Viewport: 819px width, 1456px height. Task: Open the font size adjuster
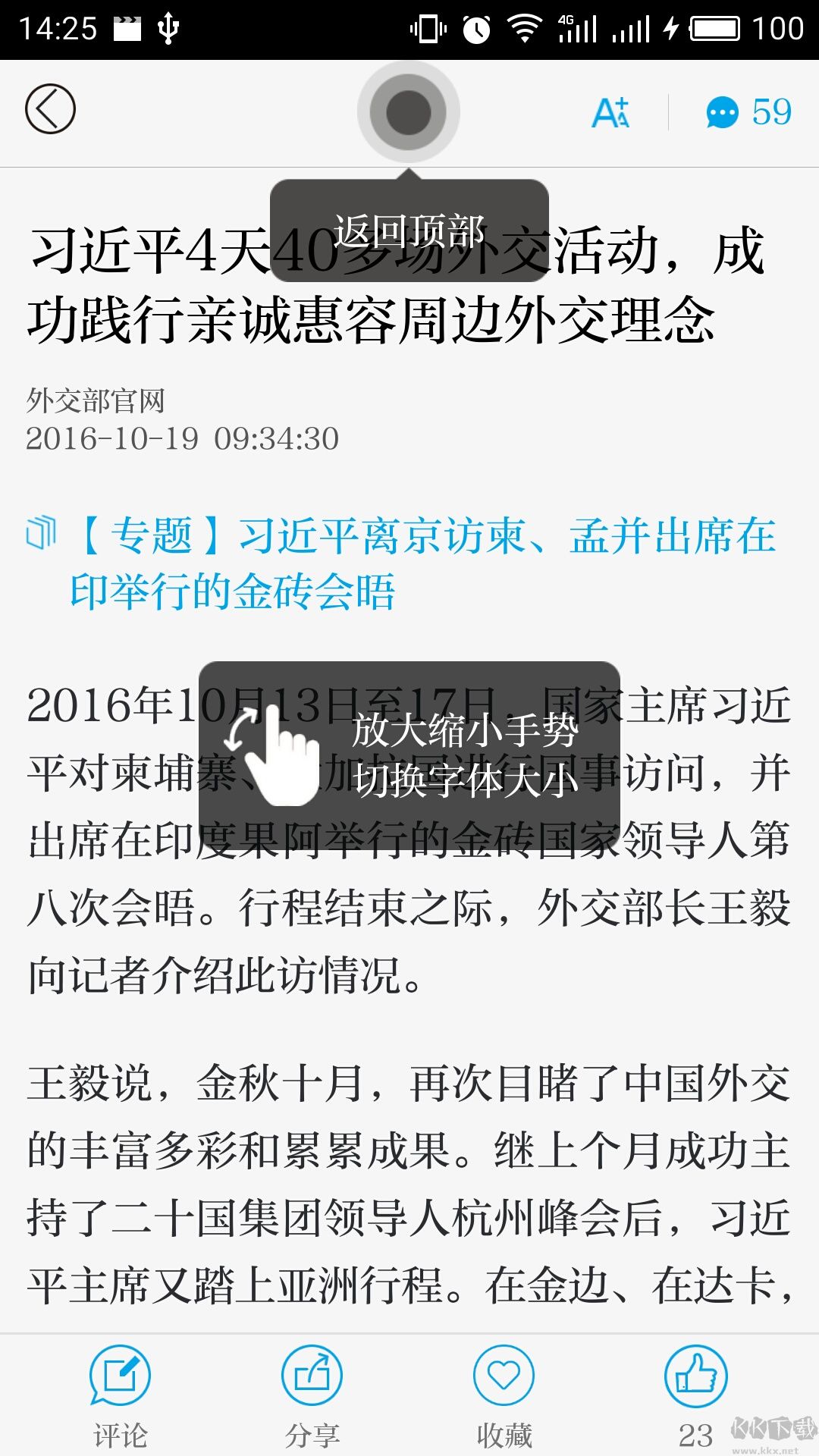[611, 112]
